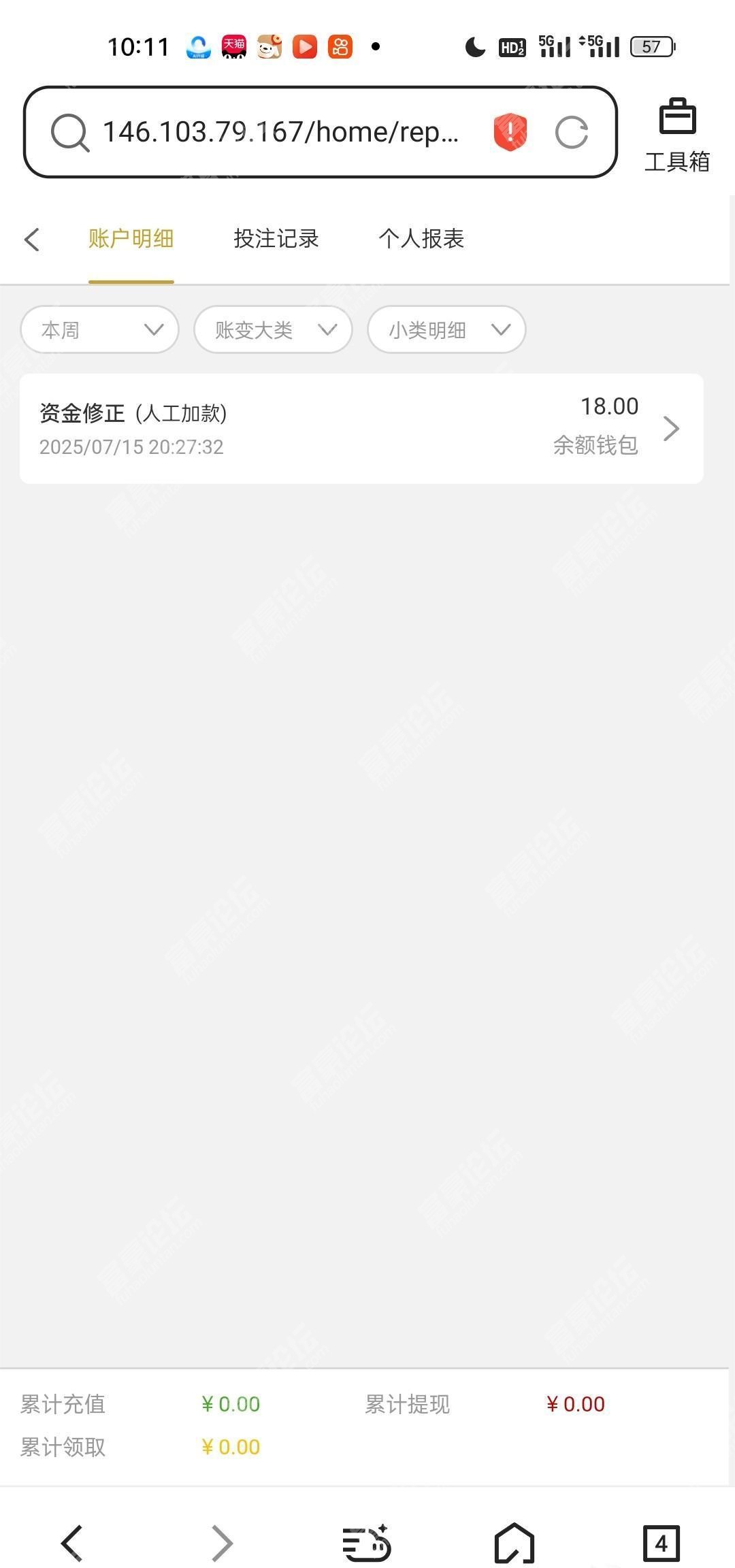Screen dimensions: 735x1568
Task: Navigate browser forward
Action: pos(222,1543)
